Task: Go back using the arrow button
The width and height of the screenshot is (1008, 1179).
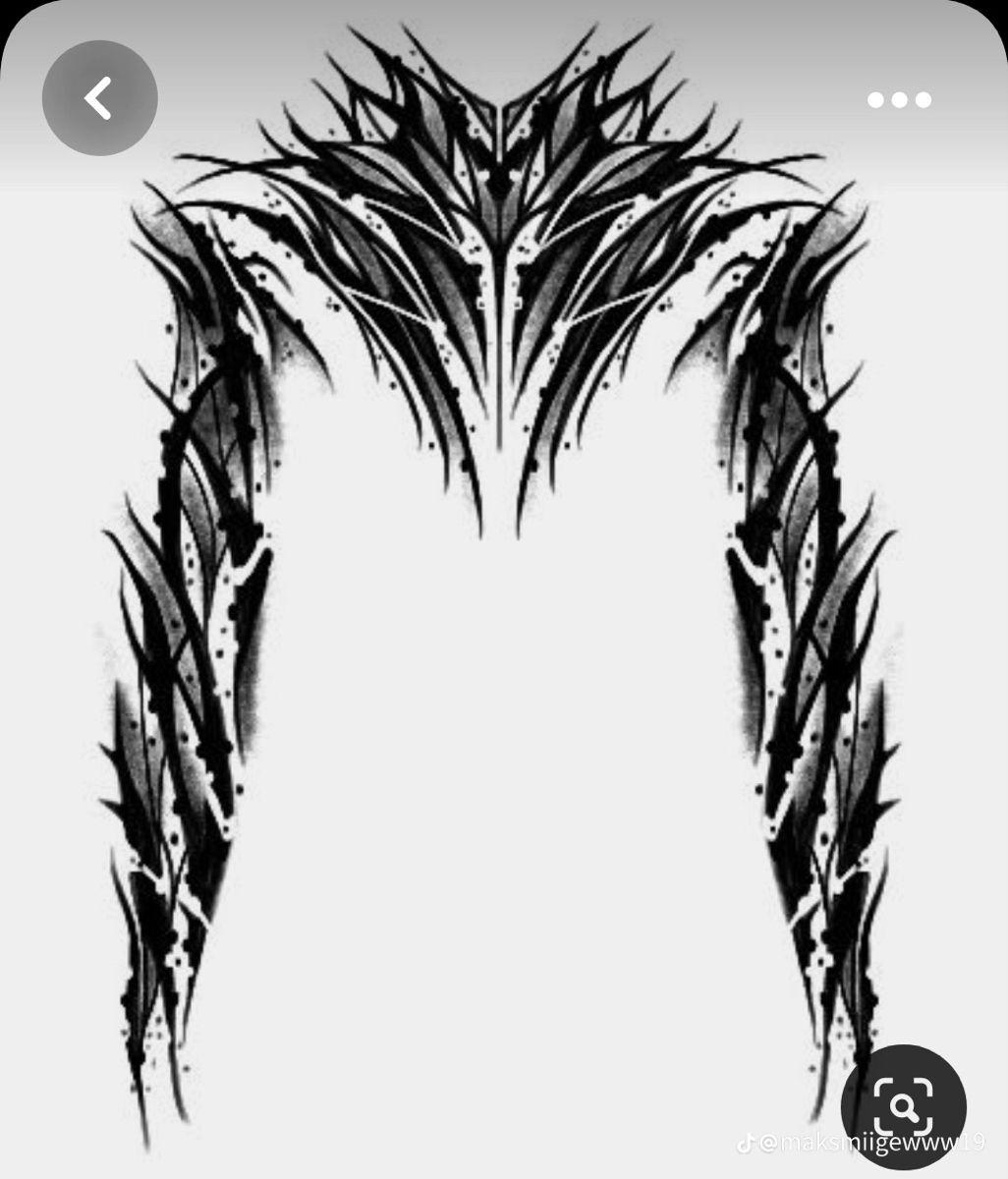Action: tap(99, 98)
